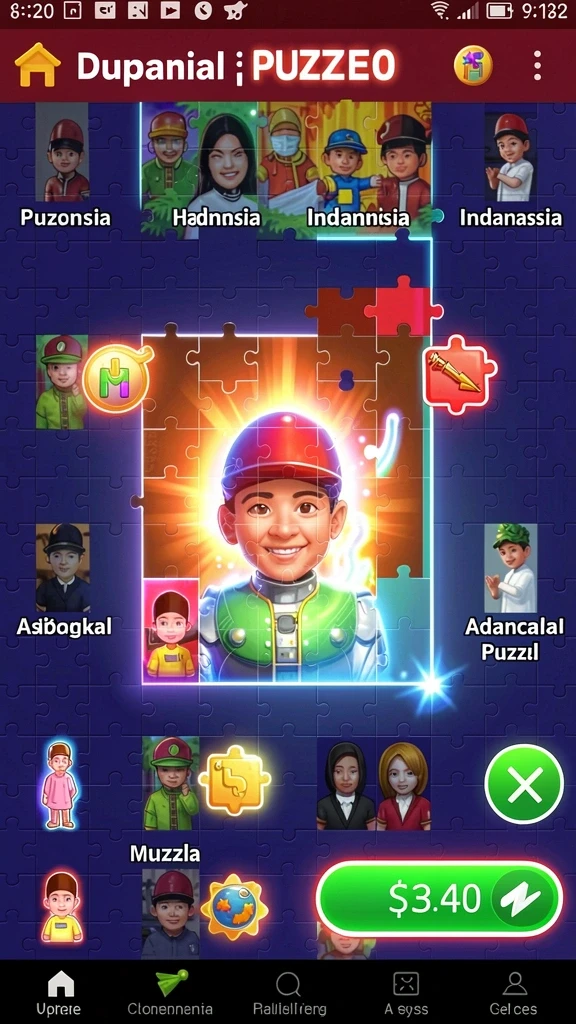Select the Indanassia character tile
Screen dimensions: 576x1024
point(511,170)
